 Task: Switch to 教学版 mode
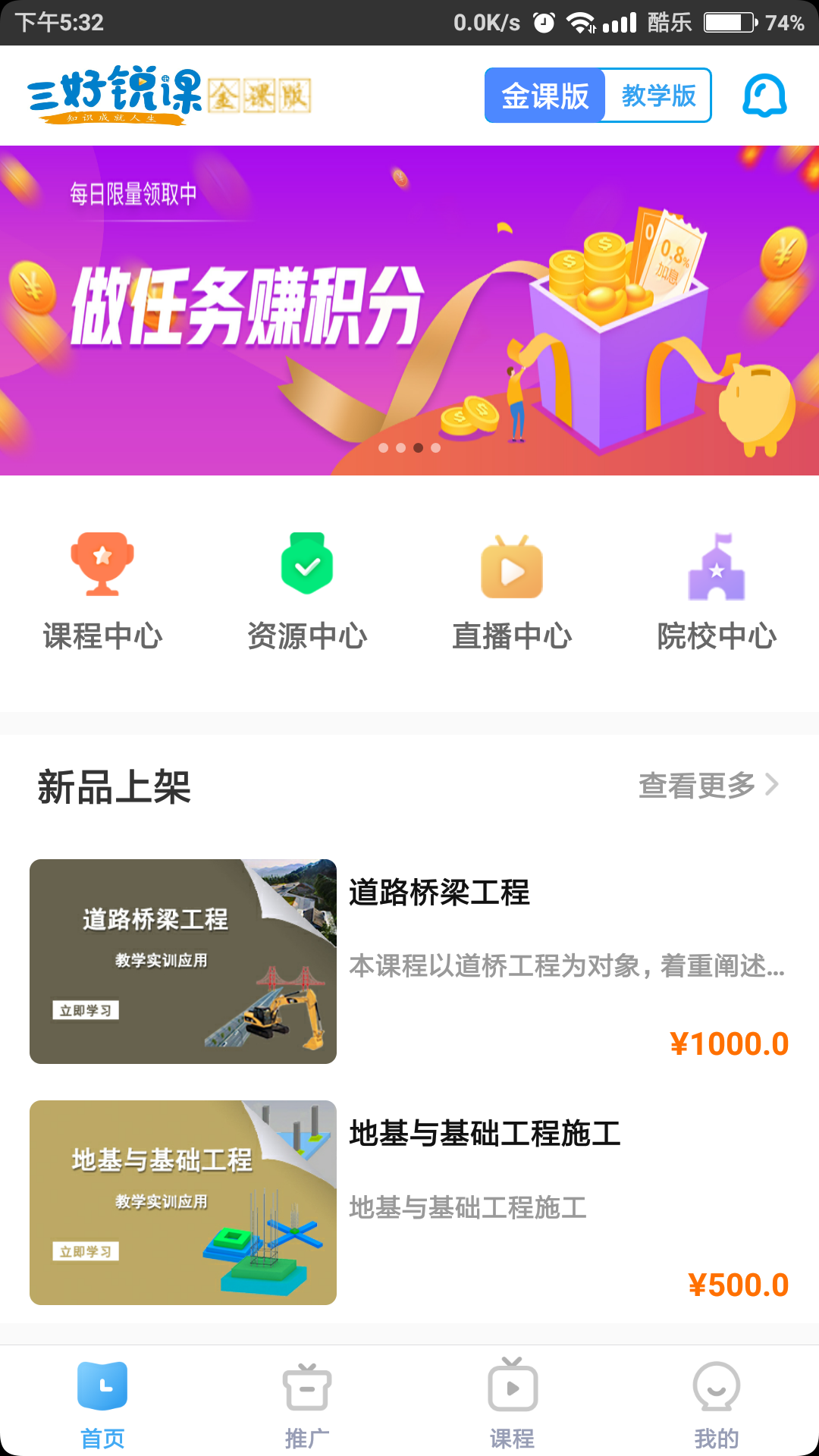pos(657,94)
